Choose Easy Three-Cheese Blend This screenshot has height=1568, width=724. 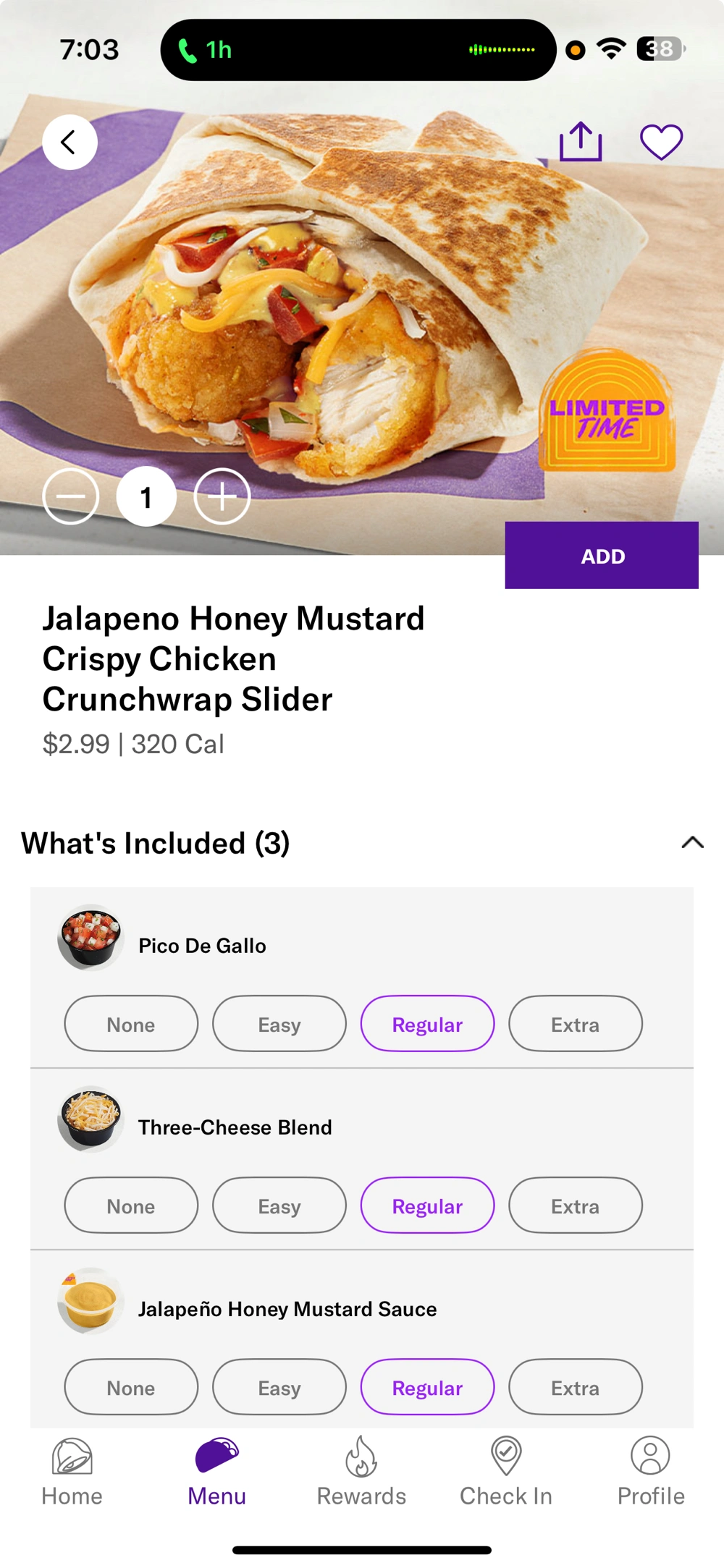coord(279,1205)
